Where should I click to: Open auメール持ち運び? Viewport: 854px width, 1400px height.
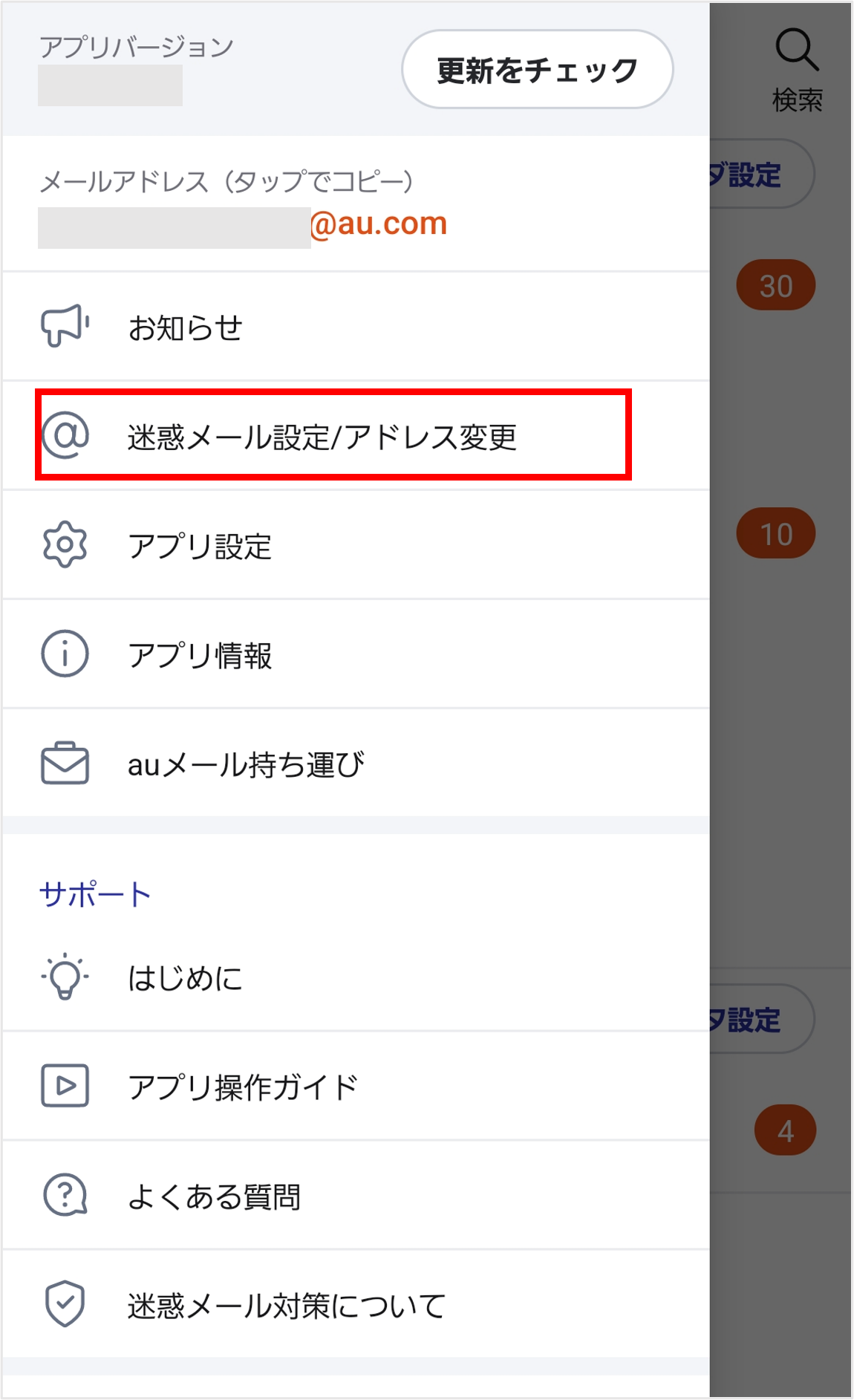click(245, 764)
